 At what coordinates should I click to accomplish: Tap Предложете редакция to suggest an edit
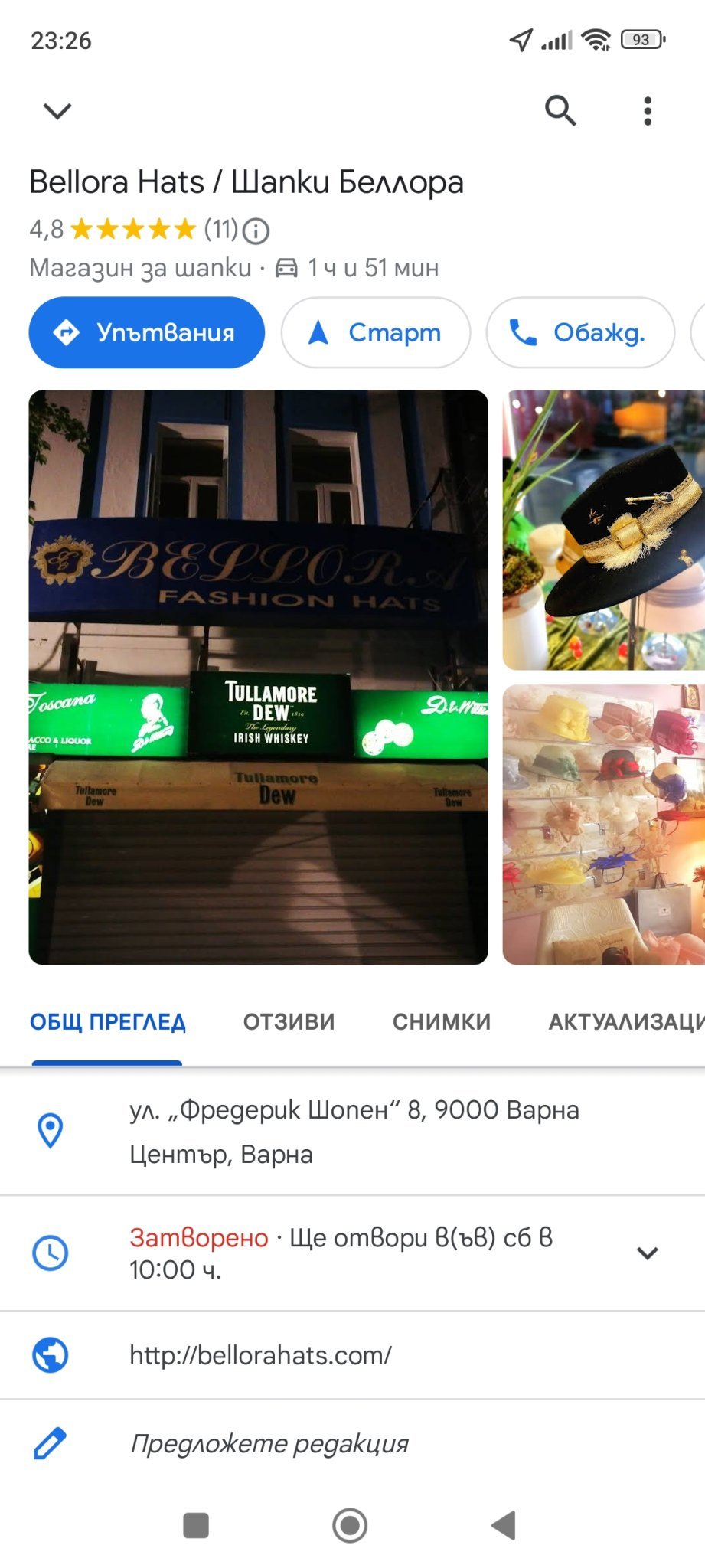coord(269,1443)
